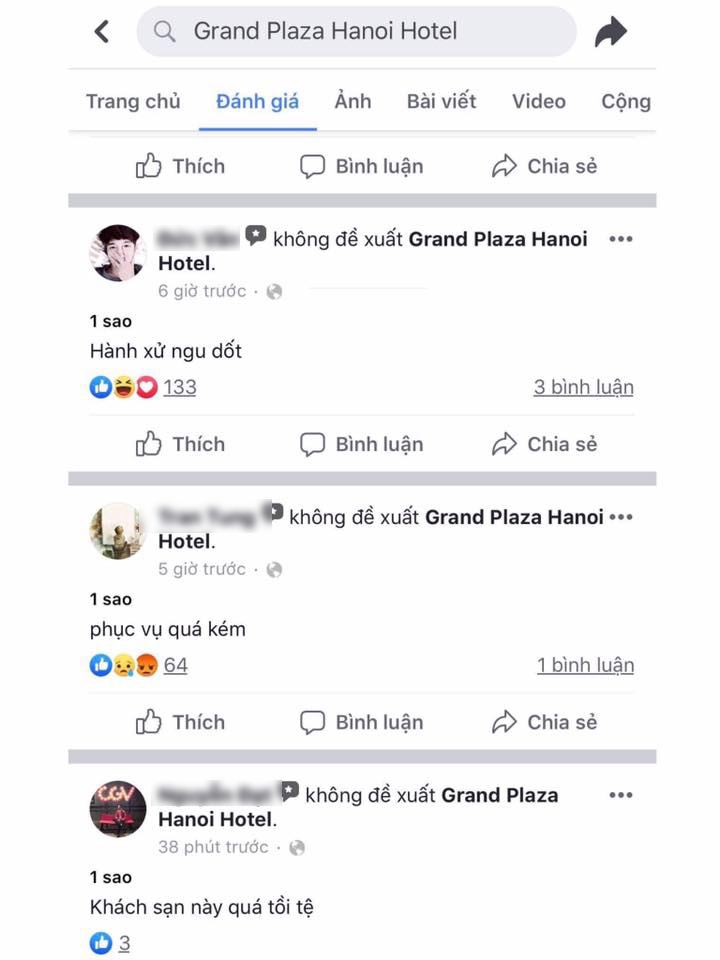Comment on the "Hành xử ngu dốt" review
Image resolution: width=720 pixels, height=960 pixels.
coord(362,444)
